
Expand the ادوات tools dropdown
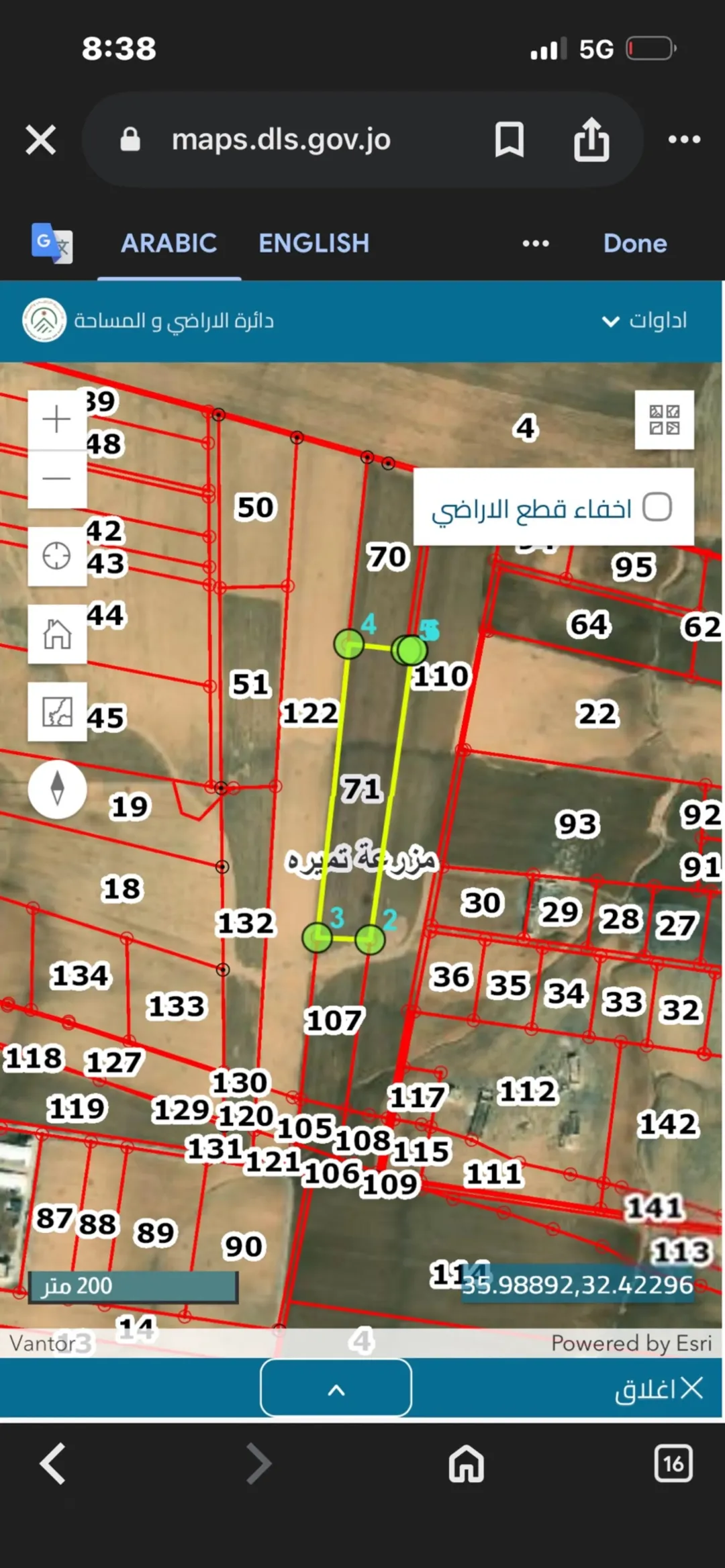pos(644,321)
